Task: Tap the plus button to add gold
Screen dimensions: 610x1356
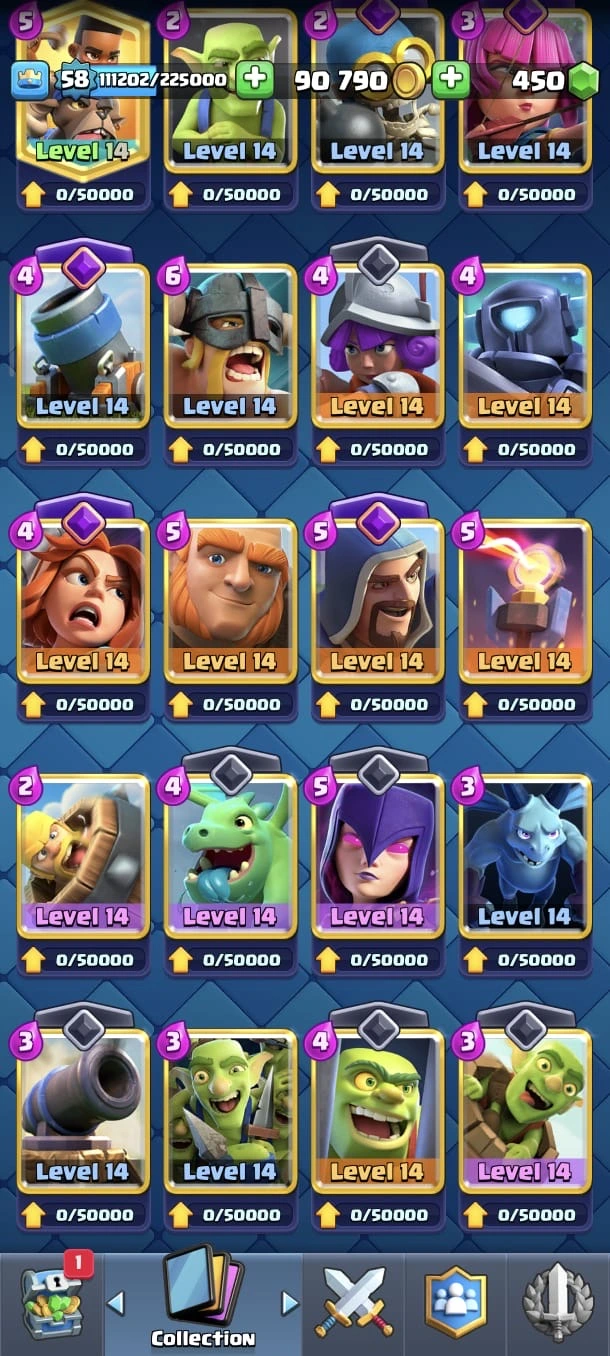Action: [452, 79]
